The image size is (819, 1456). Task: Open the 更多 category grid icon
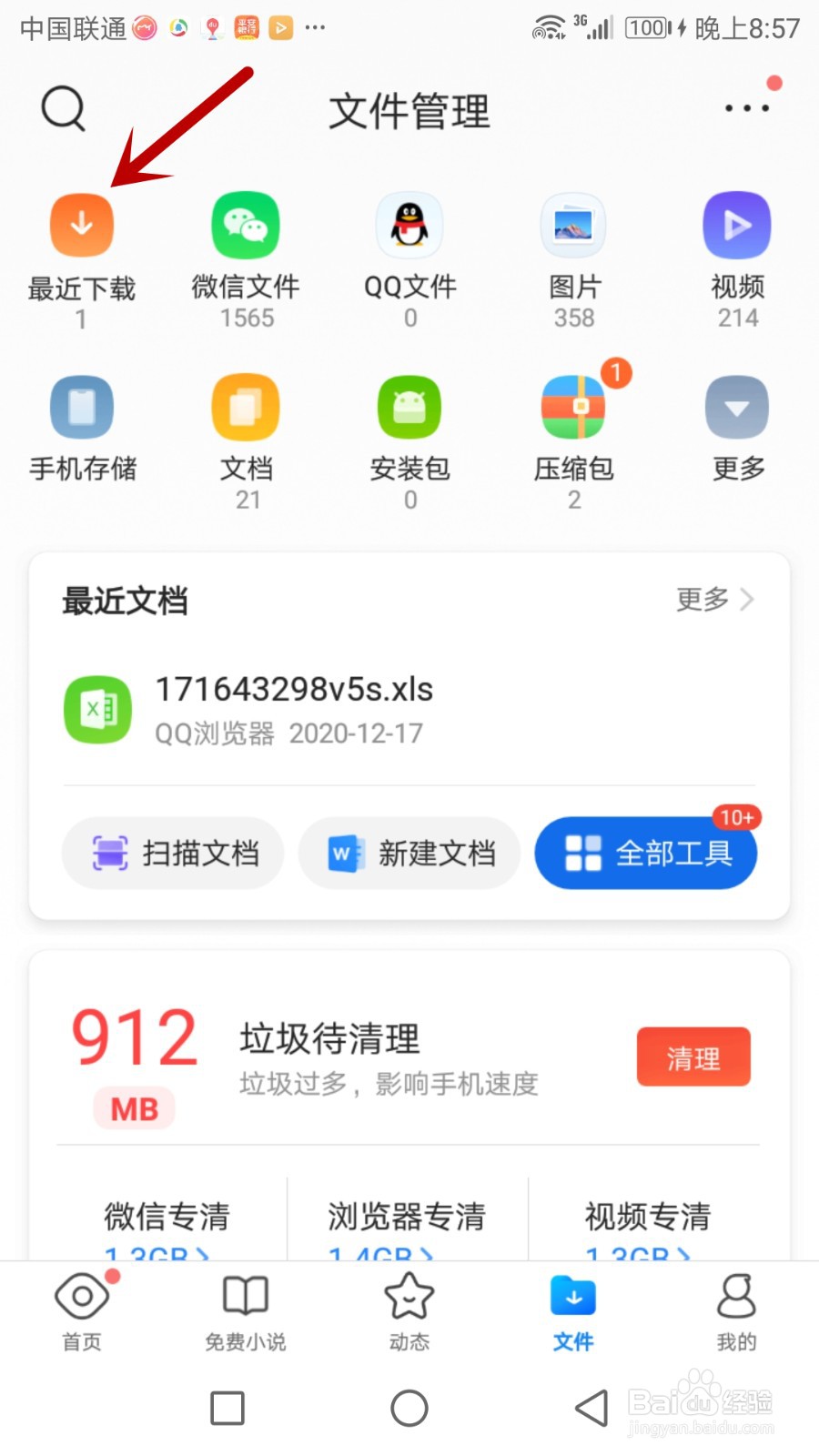[x=736, y=407]
